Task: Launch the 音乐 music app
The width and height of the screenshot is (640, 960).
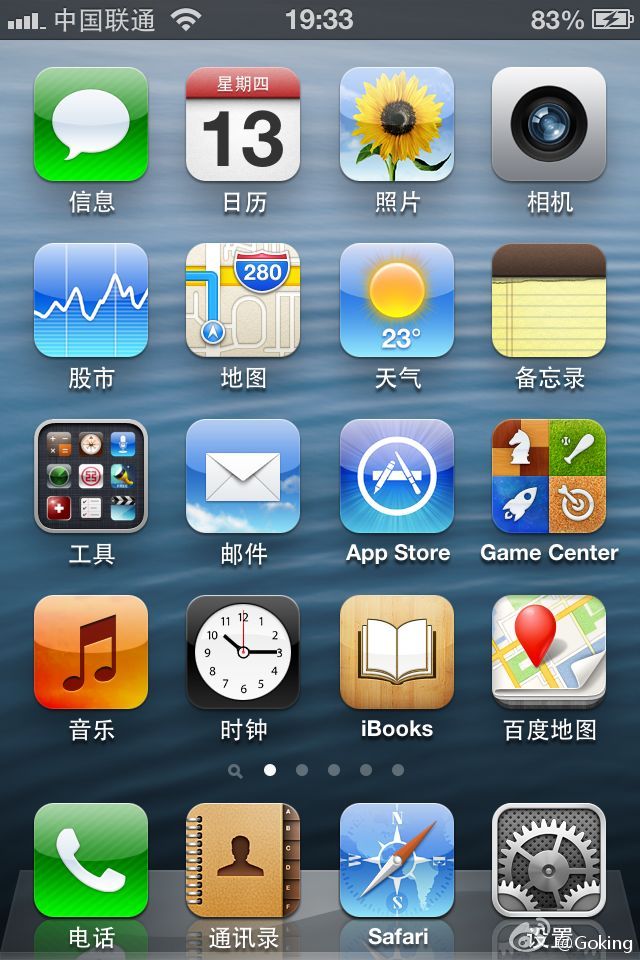Action: [x=91, y=652]
